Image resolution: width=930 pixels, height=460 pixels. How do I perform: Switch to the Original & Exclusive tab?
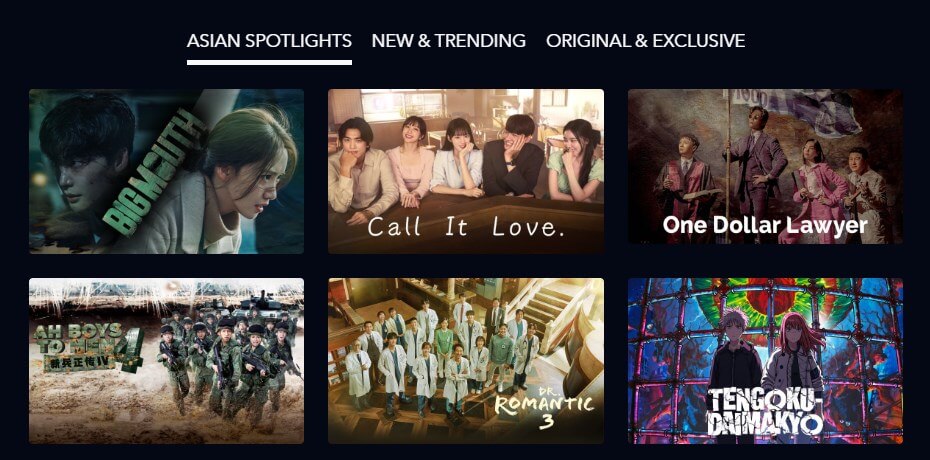(645, 41)
